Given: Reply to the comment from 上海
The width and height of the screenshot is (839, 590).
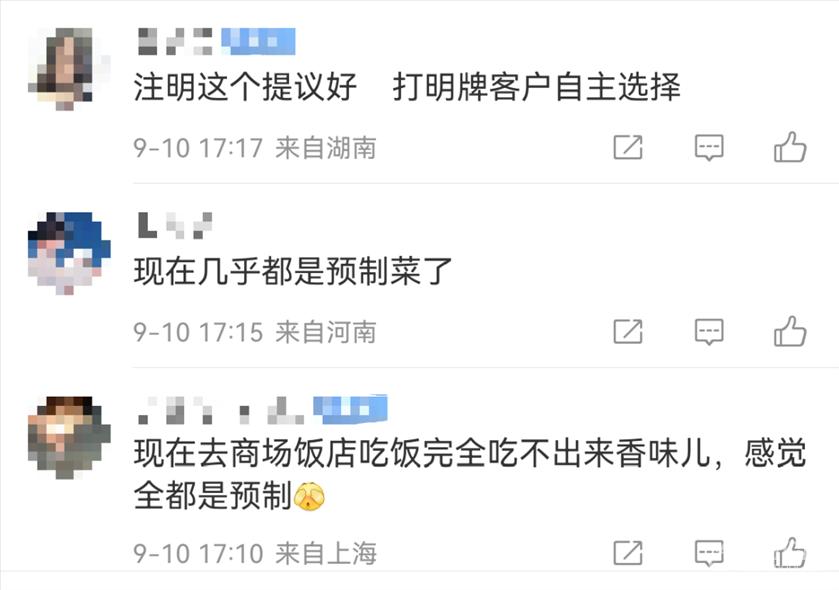Looking at the screenshot, I should (x=709, y=552).
